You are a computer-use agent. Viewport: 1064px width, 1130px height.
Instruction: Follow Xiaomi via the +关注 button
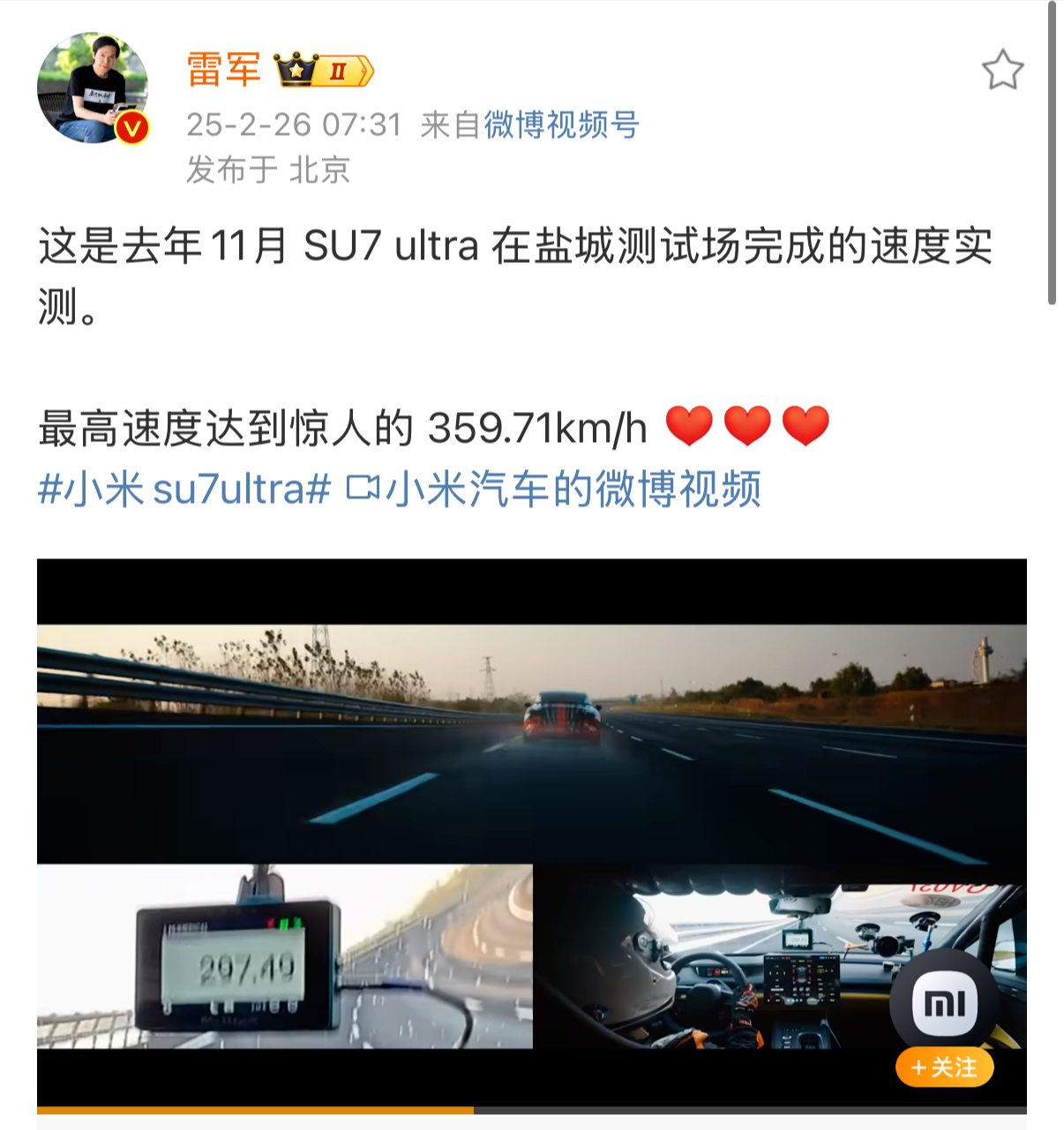(x=944, y=1068)
